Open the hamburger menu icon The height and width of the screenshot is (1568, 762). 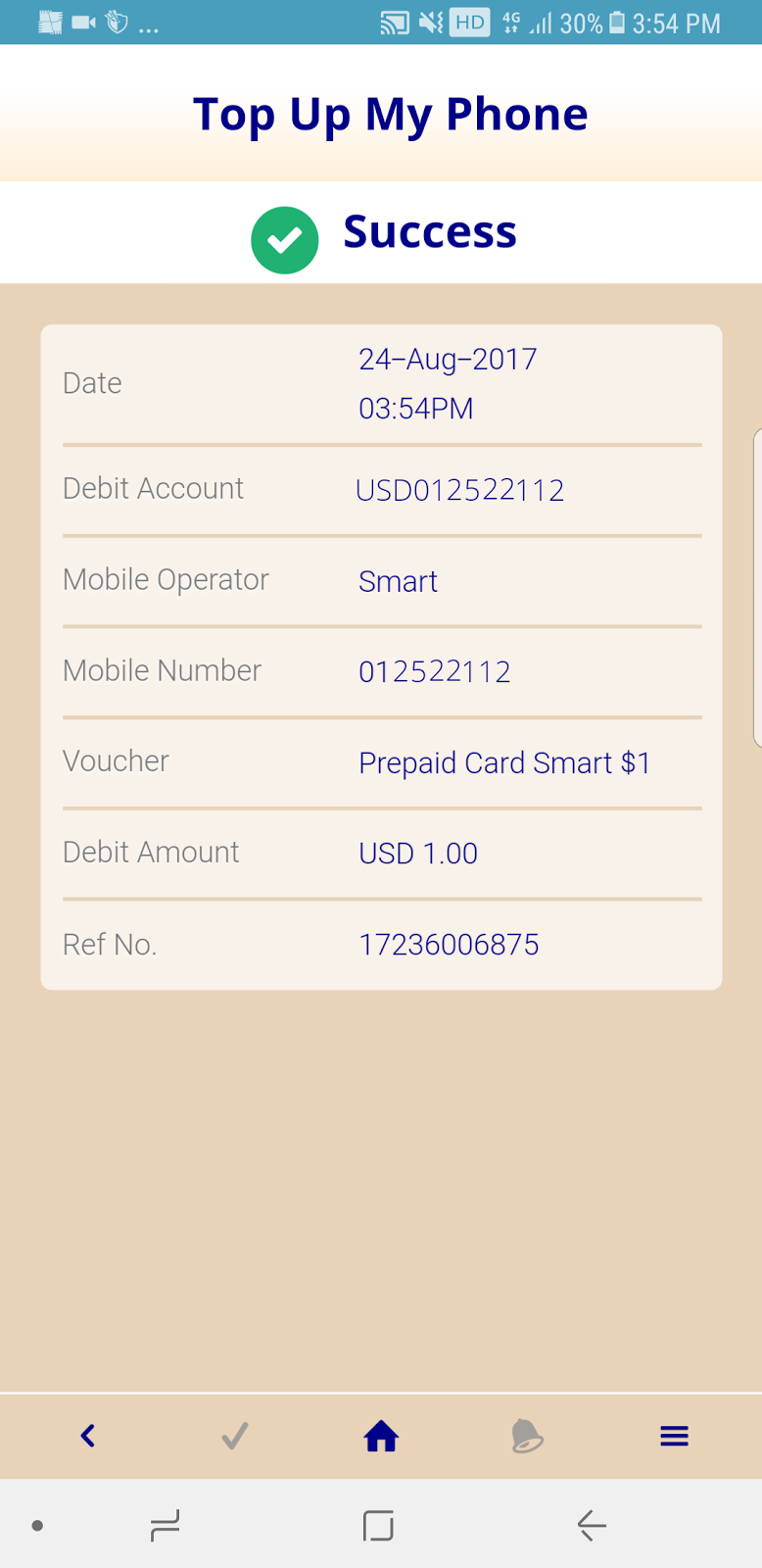674,1436
